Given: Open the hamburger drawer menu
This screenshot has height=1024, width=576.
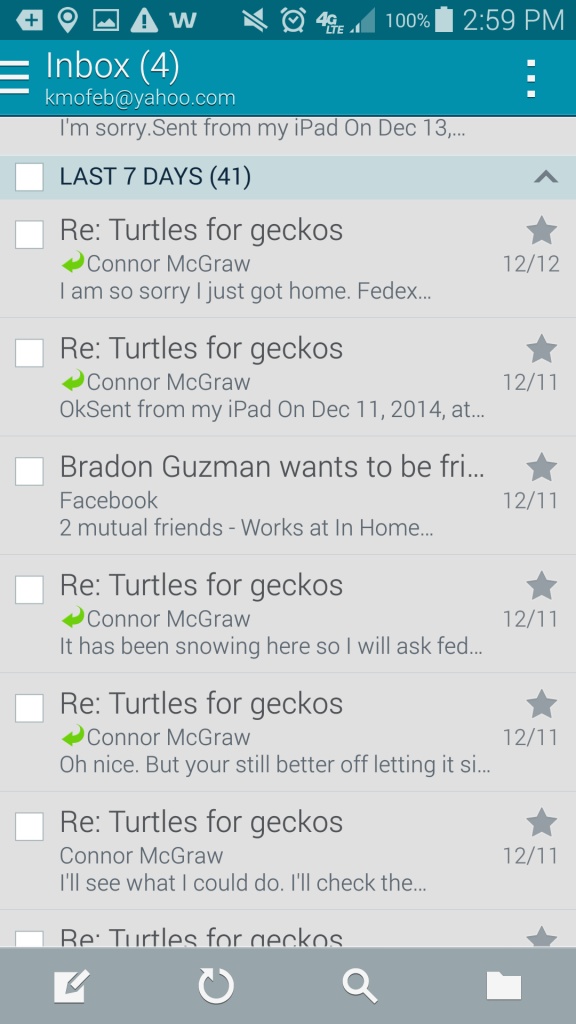Looking at the screenshot, I should tap(14, 77).
